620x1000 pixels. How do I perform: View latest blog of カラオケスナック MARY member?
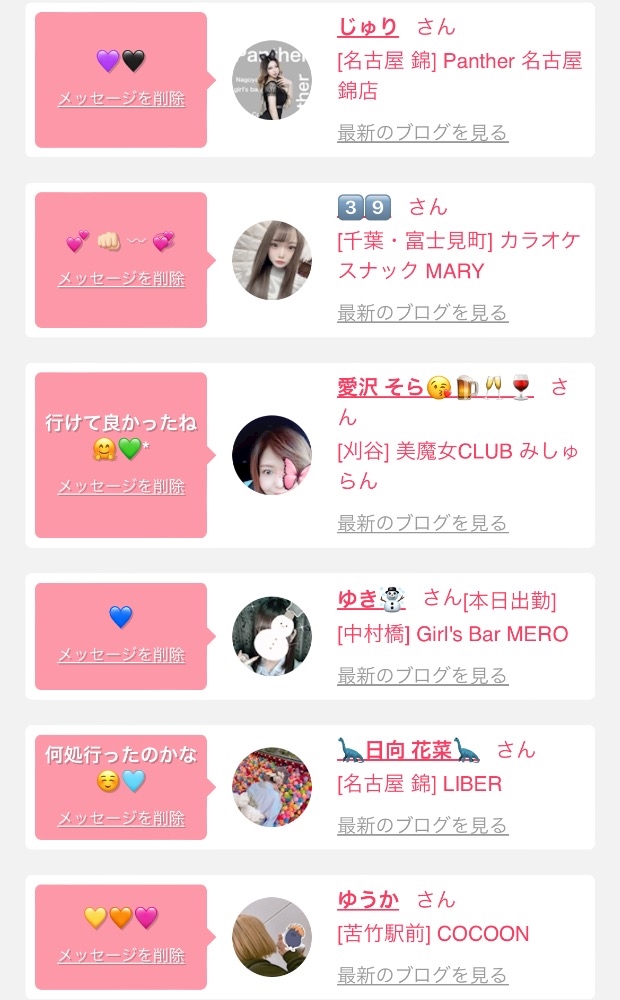click(x=422, y=313)
